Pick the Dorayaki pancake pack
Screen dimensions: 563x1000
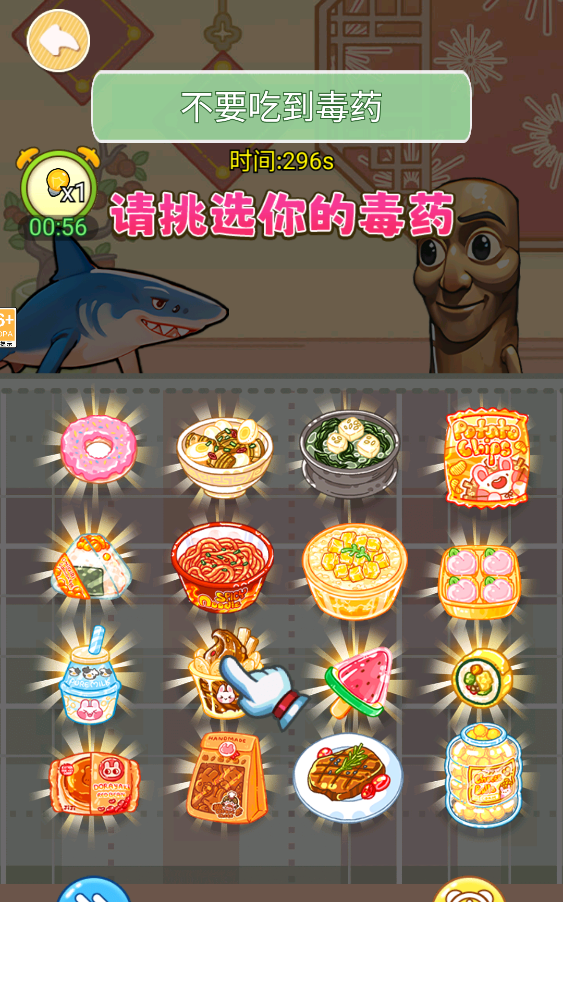(x=94, y=783)
